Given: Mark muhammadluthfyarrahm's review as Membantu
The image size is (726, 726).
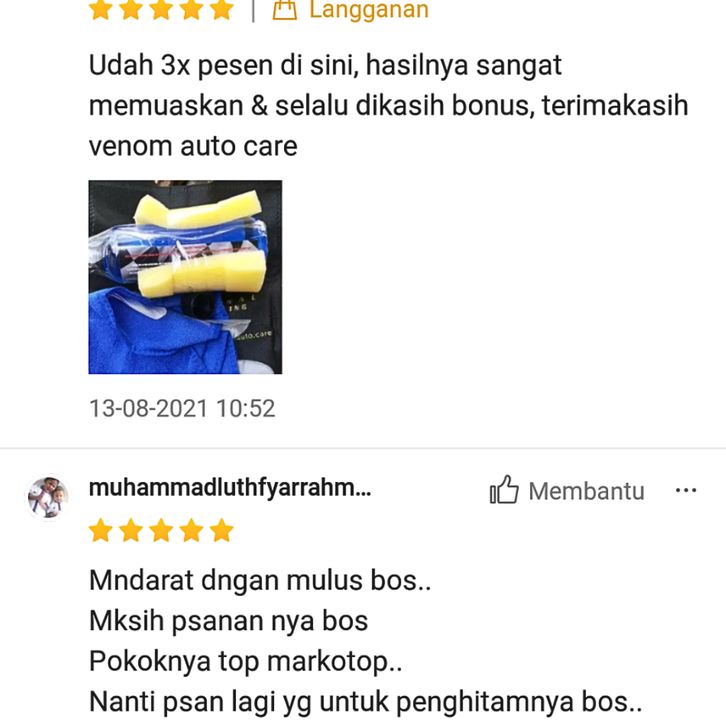Looking at the screenshot, I should (567, 491).
